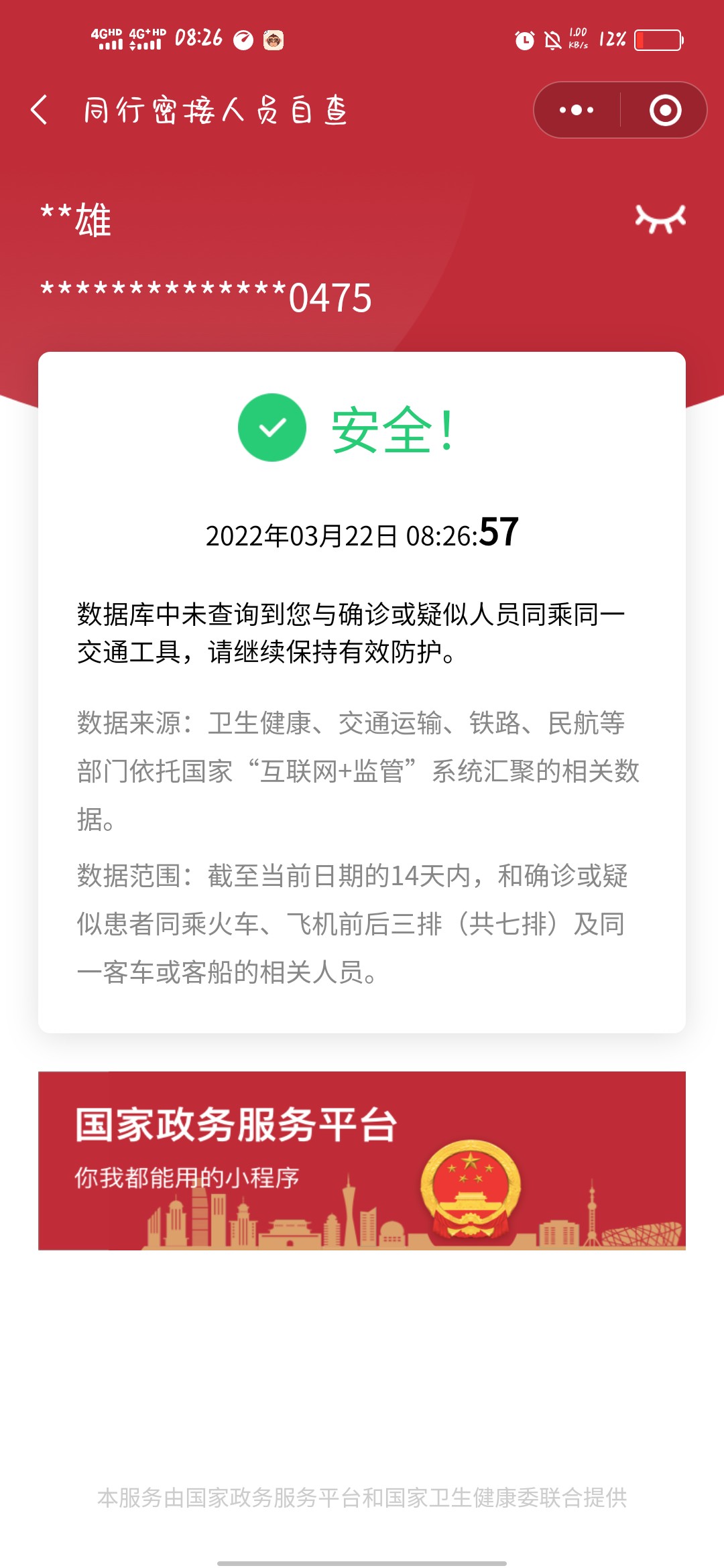This screenshot has height=1568, width=724.
Task: Go back from 同行密接人员自查 page
Action: click(x=40, y=110)
